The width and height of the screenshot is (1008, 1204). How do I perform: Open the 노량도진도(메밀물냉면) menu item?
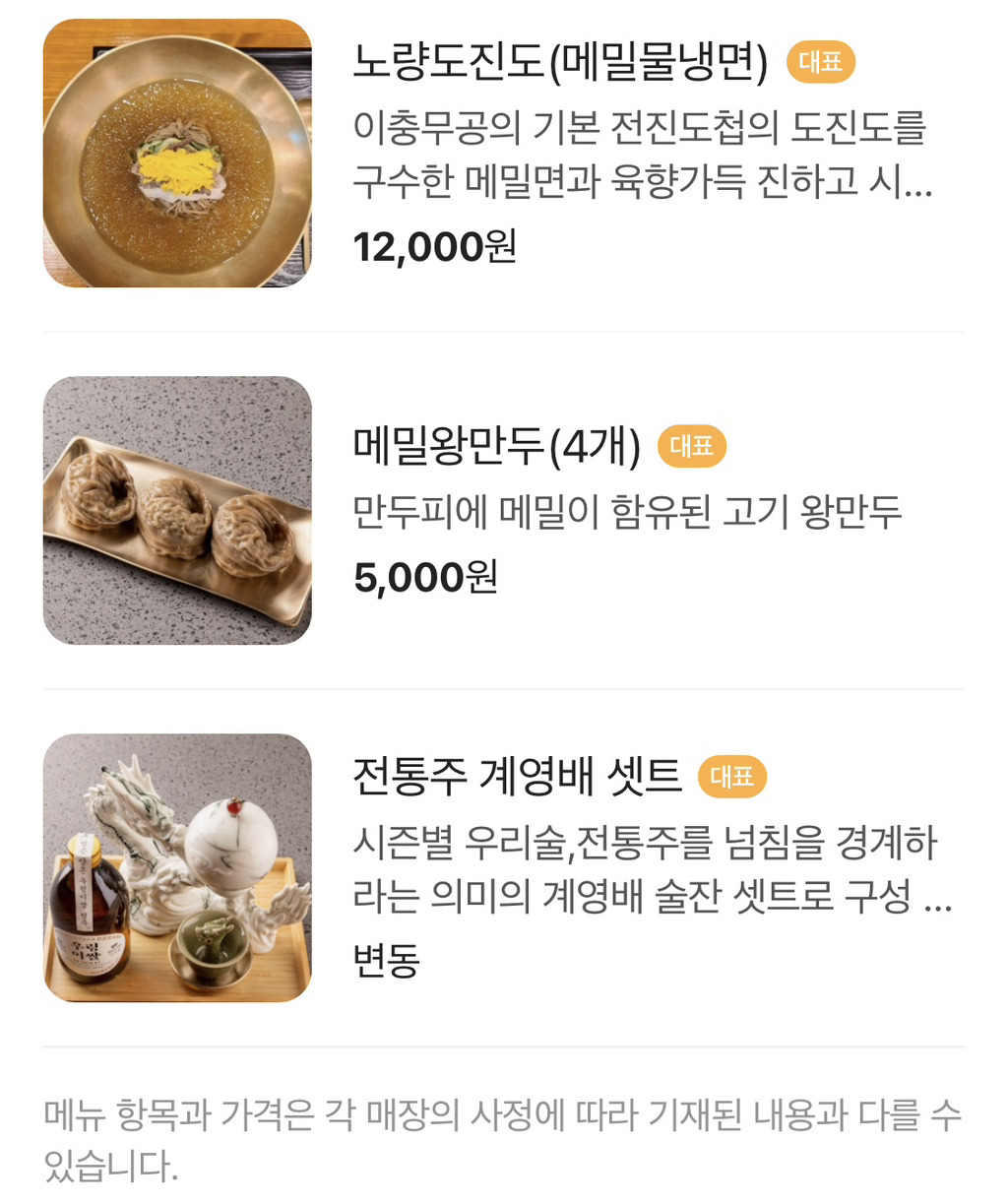[x=559, y=63]
